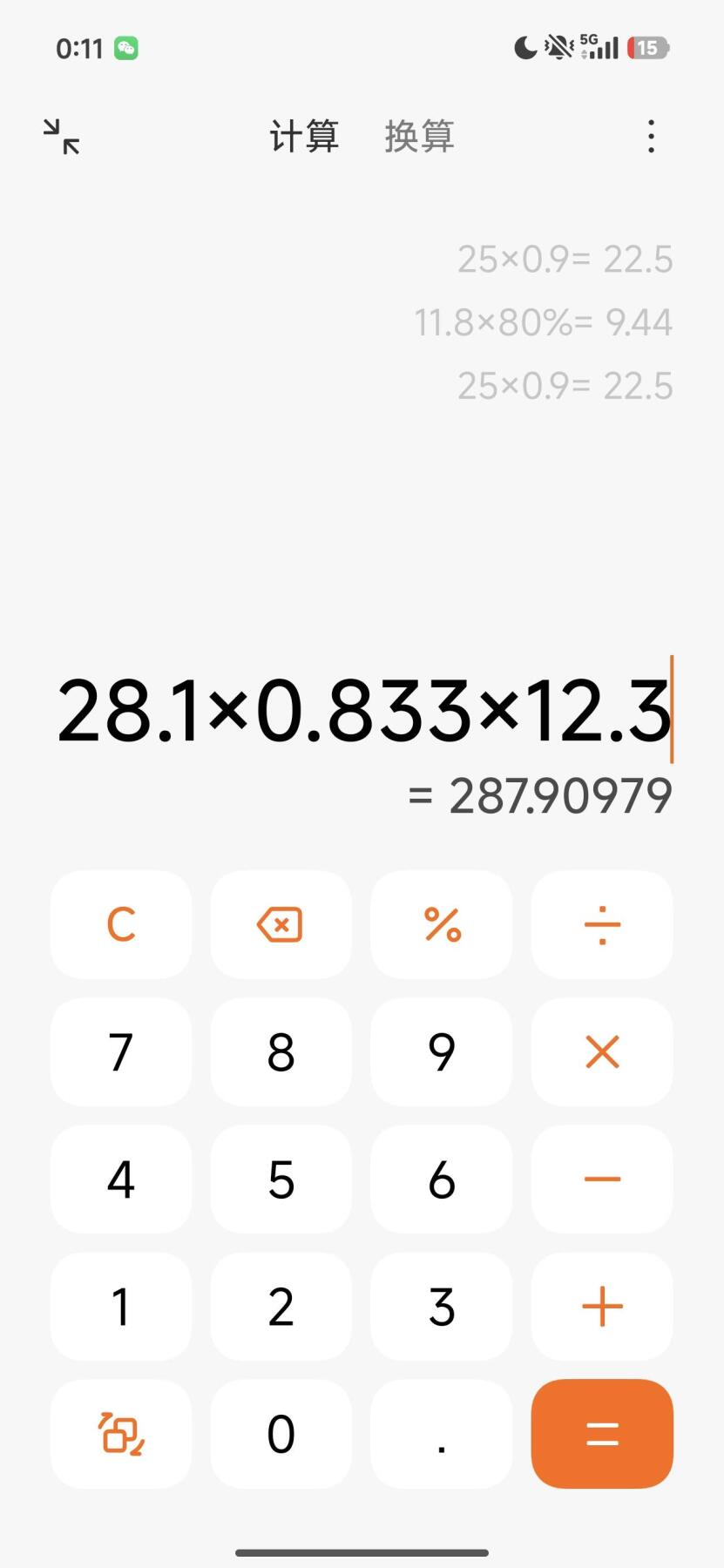The width and height of the screenshot is (724, 1568).
Task: Place cursor in expression 28.1×0.833×12.3
Action: click(363, 711)
